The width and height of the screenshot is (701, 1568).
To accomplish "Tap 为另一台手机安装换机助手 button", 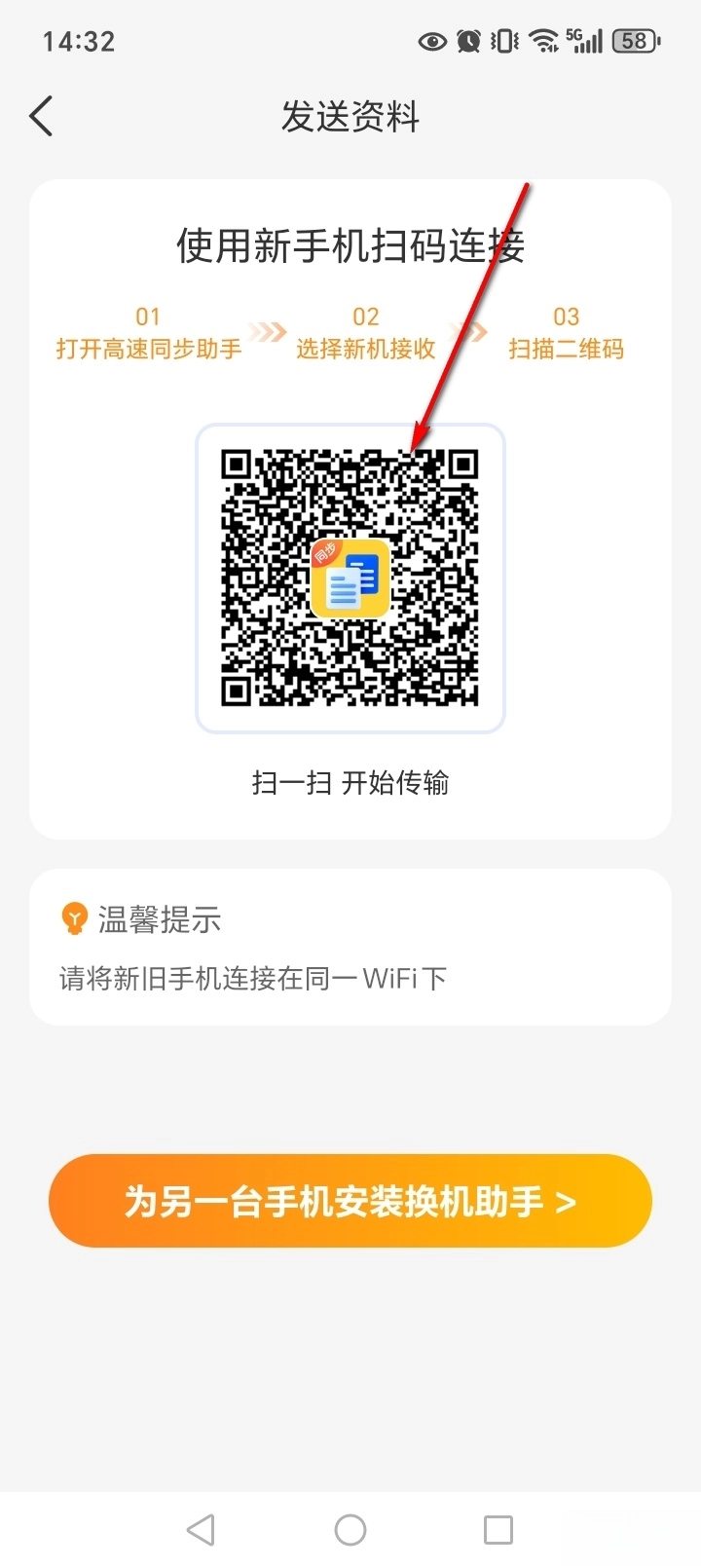I will coord(350,1201).
